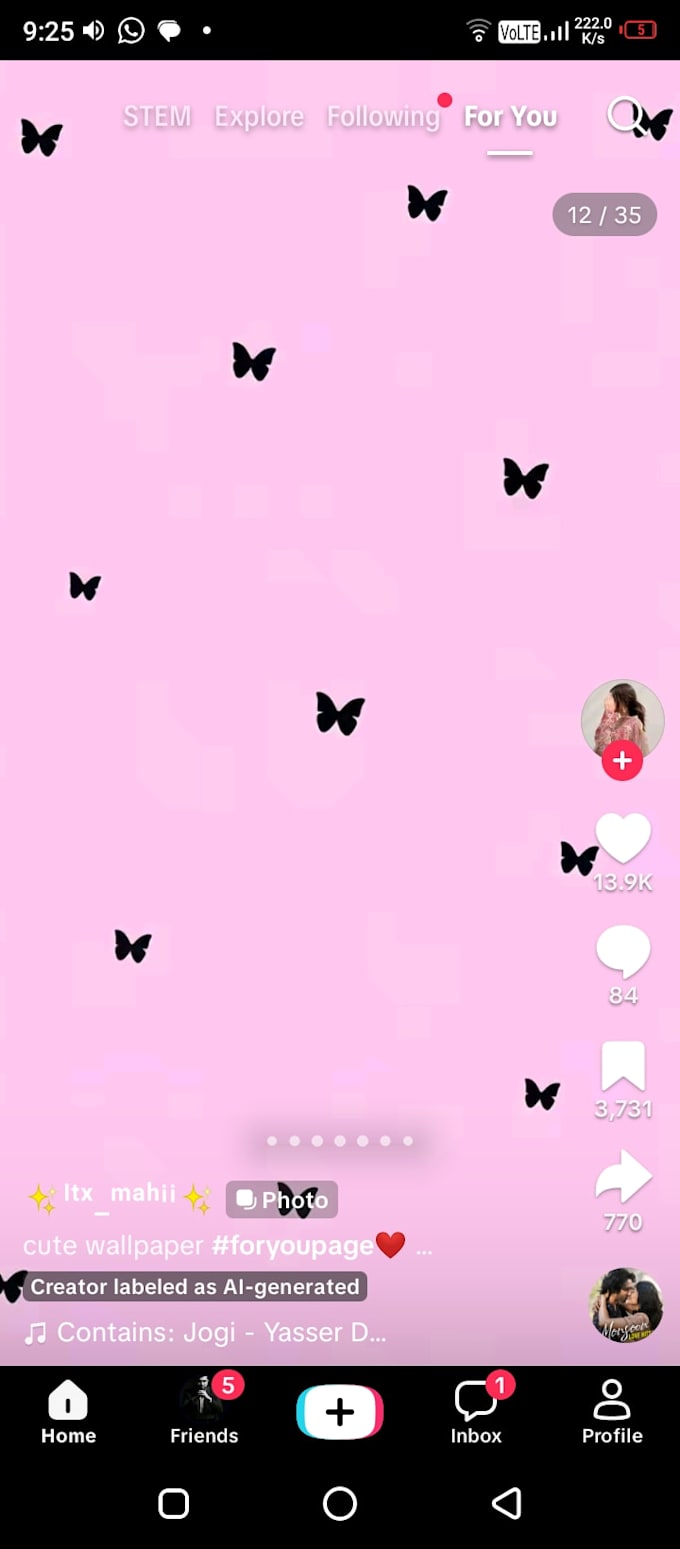This screenshot has height=1549, width=680.
Task: Like this photo post
Action: tap(623, 838)
